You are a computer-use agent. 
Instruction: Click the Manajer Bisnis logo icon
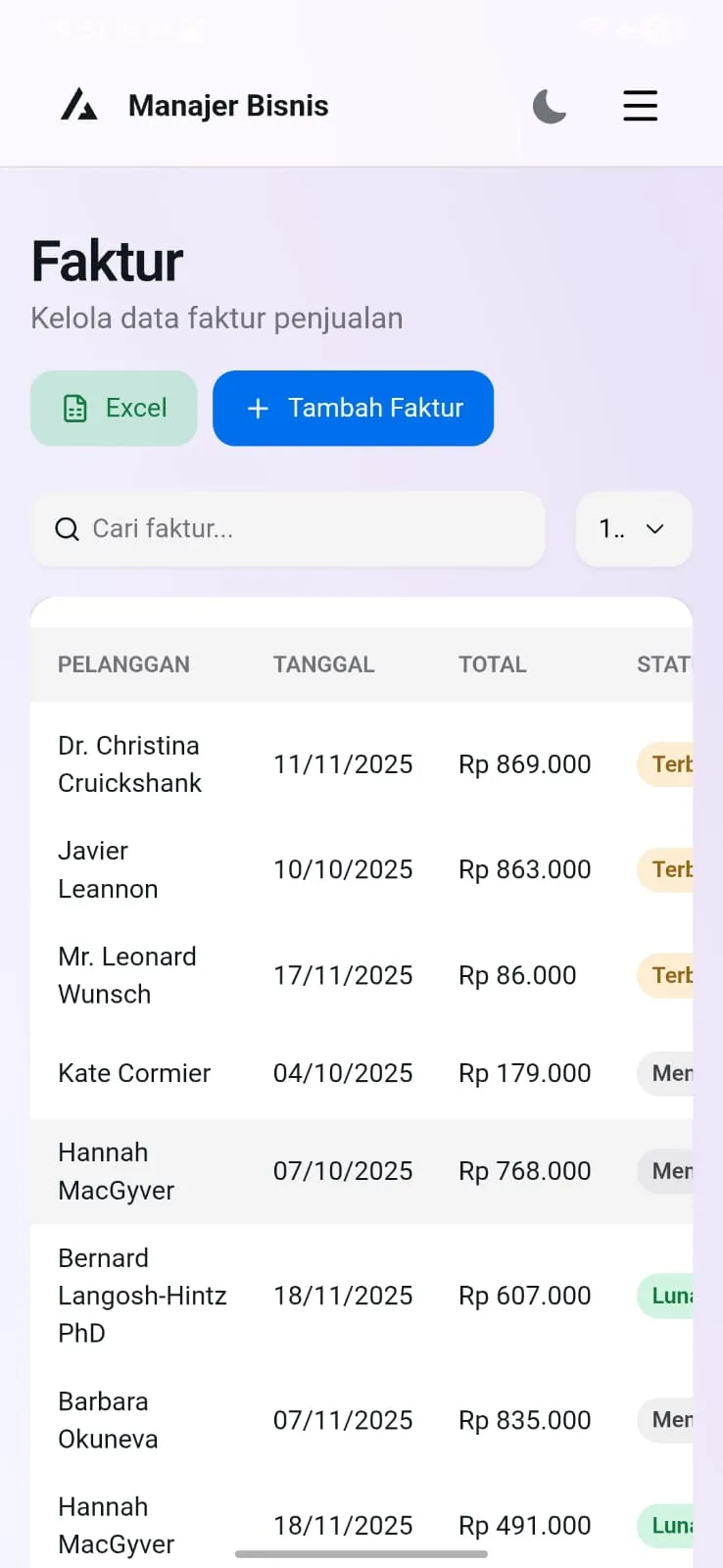[x=80, y=105]
